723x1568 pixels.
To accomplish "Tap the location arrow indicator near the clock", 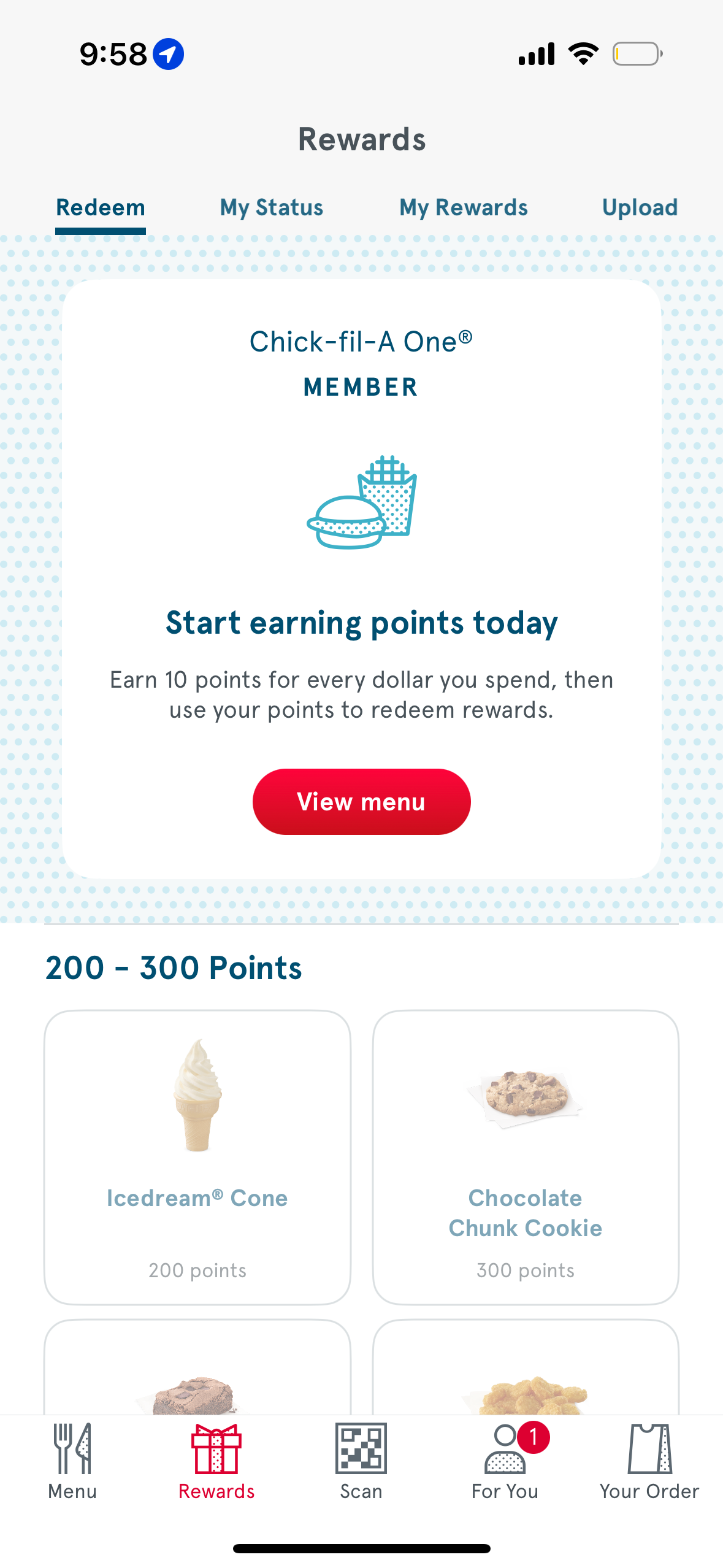I will tap(166, 53).
